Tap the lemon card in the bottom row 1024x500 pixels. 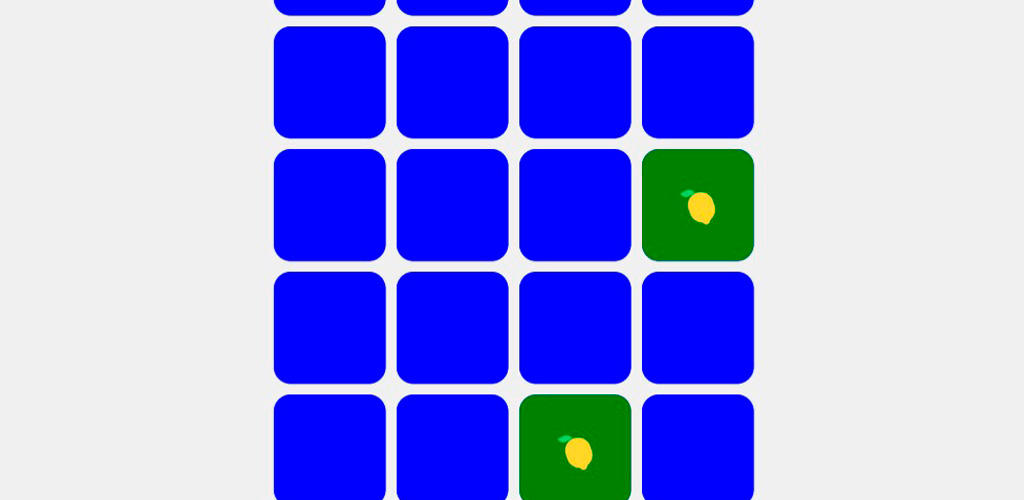click(x=575, y=448)
